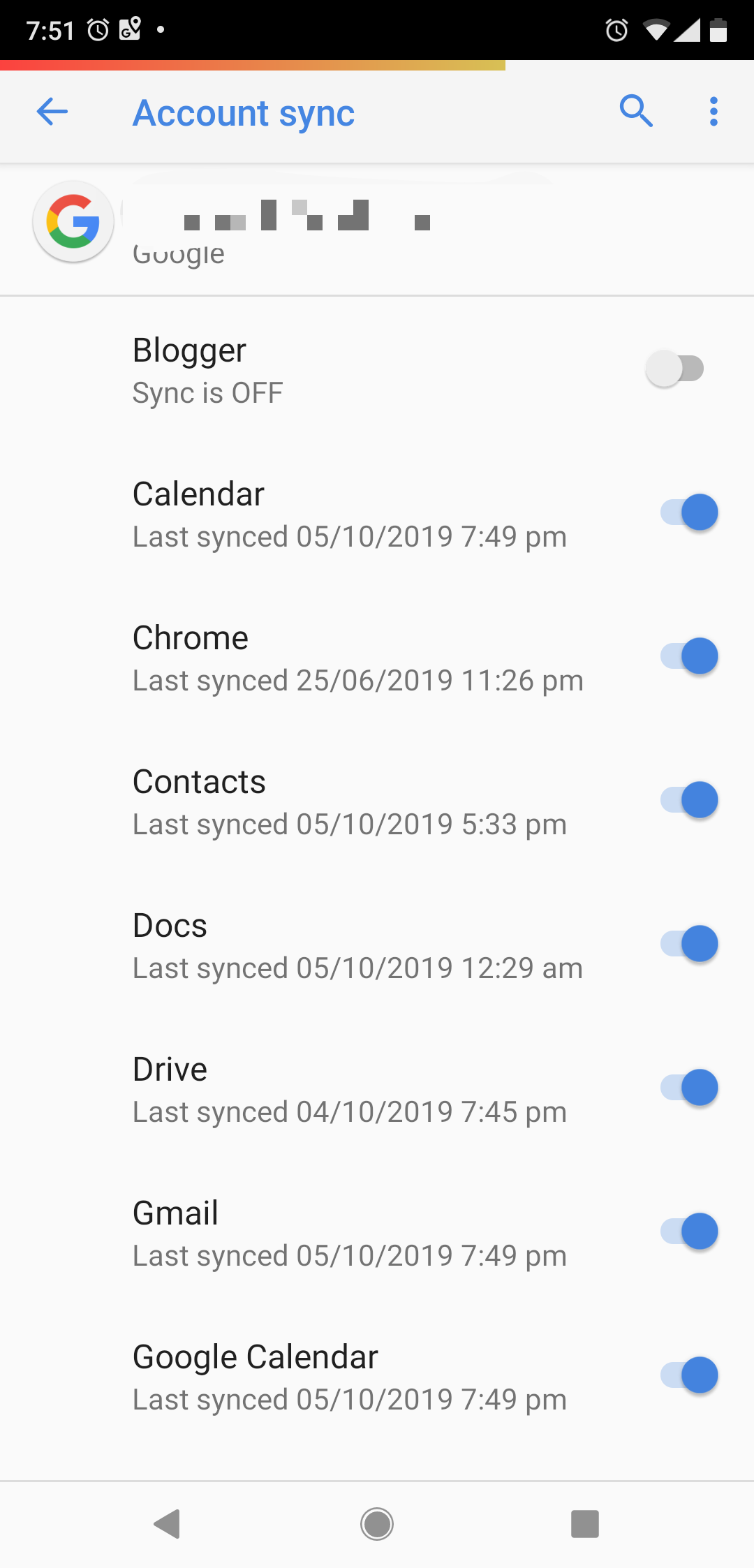
Task: Go back from Account sync
Action: click(52, 112)
